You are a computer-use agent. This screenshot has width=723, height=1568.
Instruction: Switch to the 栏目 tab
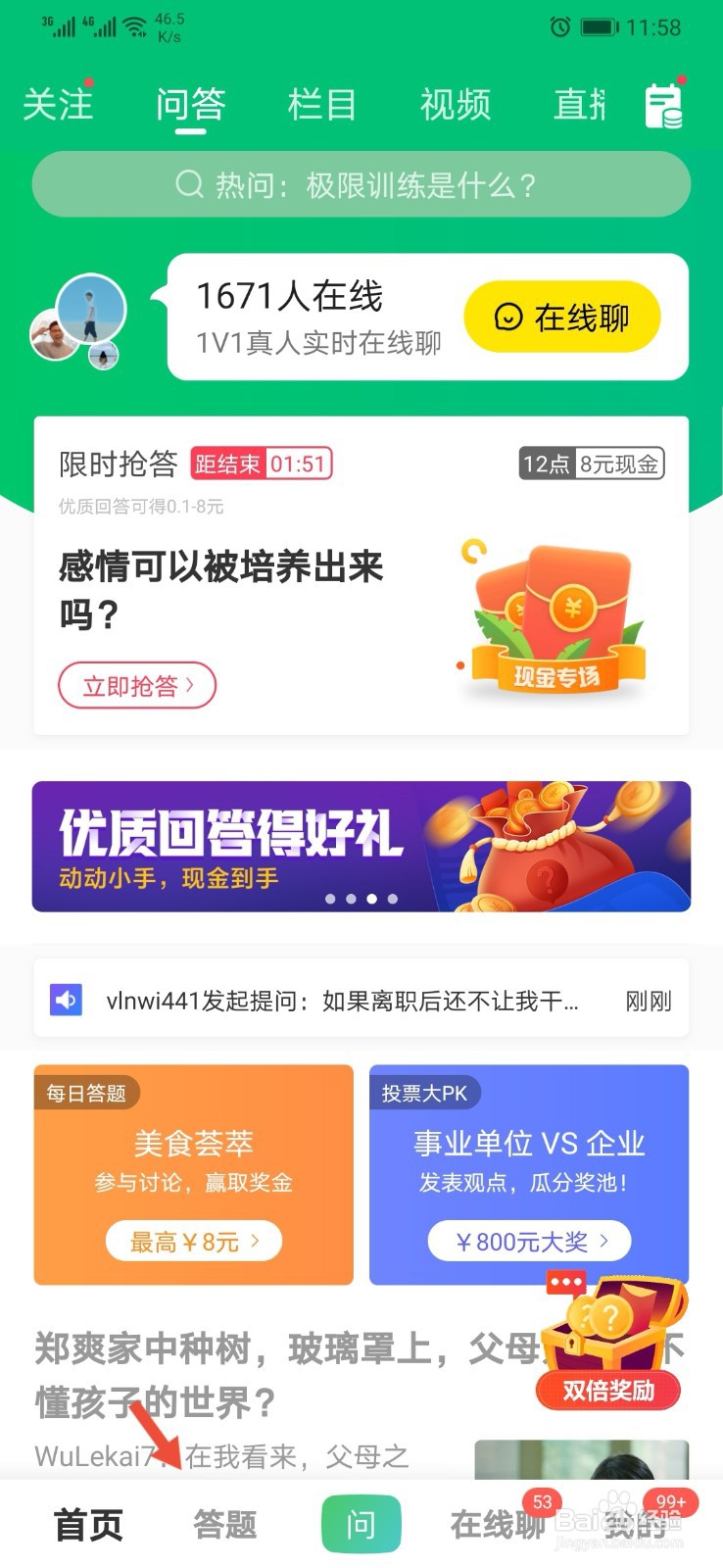tap(321, 105)
